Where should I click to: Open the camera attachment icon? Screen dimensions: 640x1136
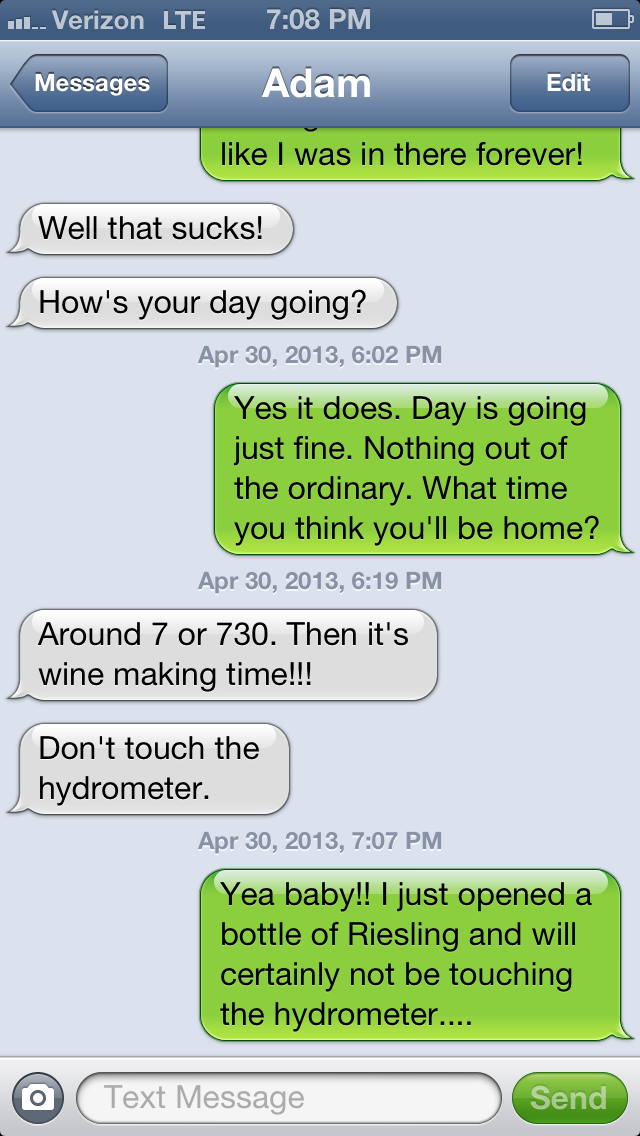(38, 1098)
